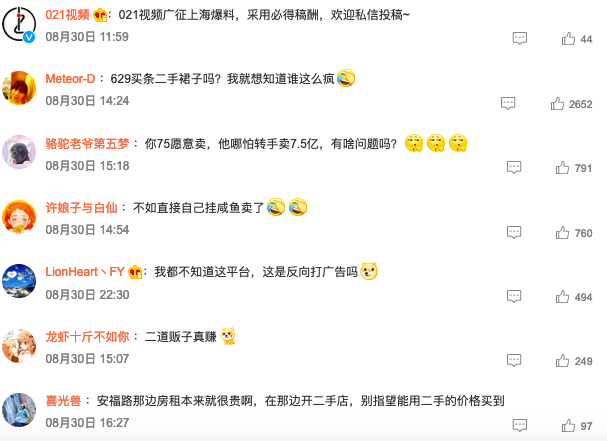Like 龙虾十斤不如你's comment
The width and height of the screenshot is (607, 441).
563,361
